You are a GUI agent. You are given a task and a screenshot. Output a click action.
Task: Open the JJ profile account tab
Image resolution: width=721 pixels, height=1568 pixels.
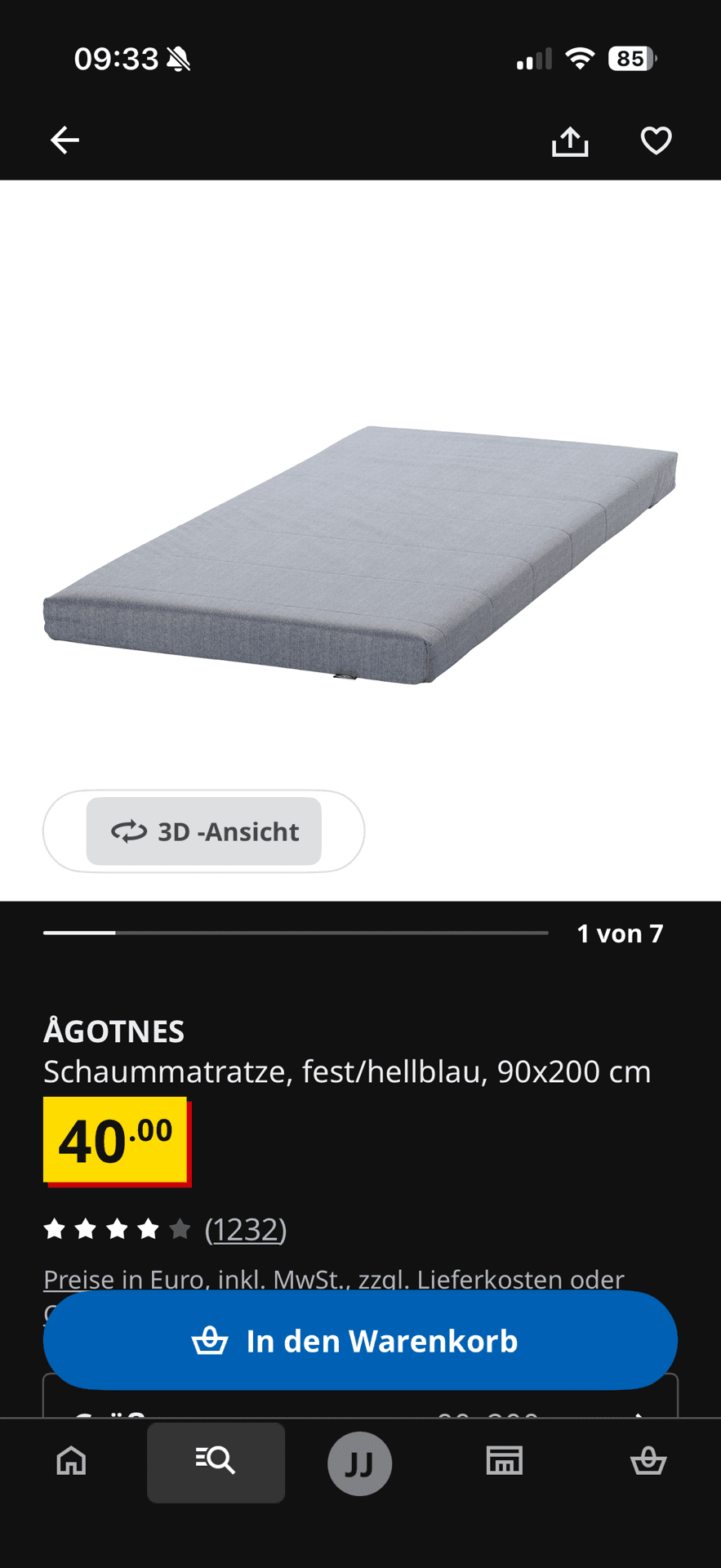point(359,1463)
